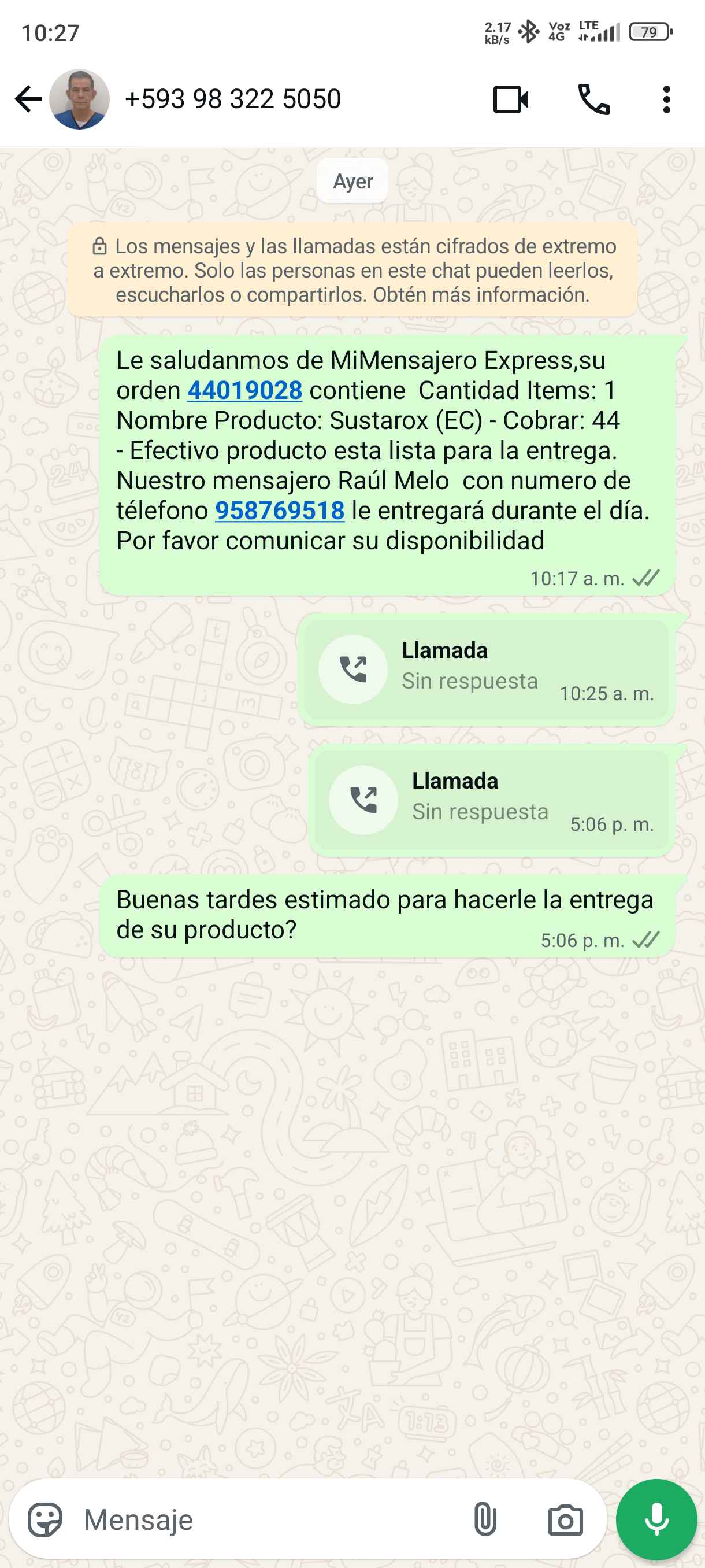Focus the Mensaje text field
Image resolution: width=705 pixels, height=1568 pixels.
(x=268, y=1519)
